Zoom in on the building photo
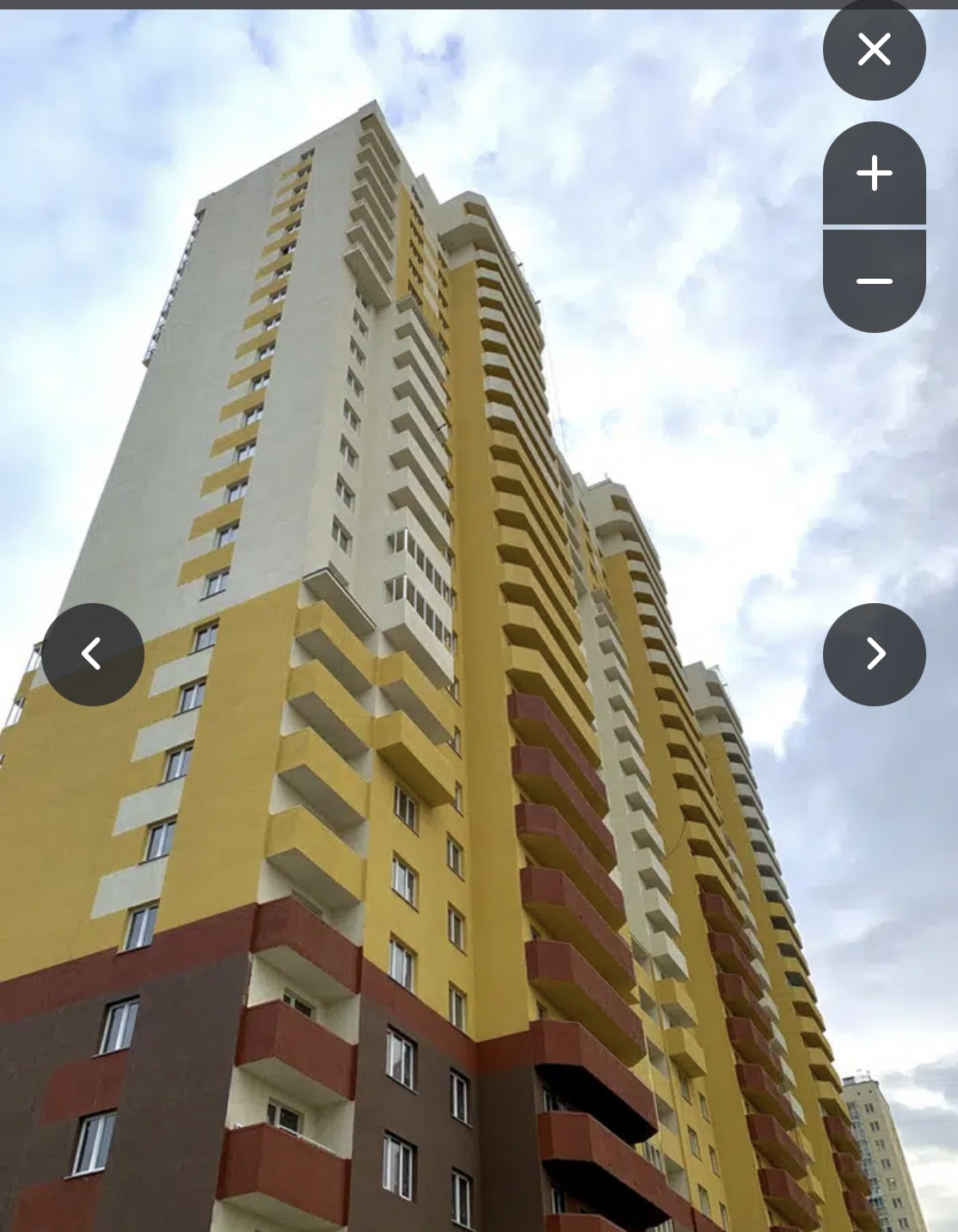The height and width of the screenshot is (1232, 958). point(874,174)
